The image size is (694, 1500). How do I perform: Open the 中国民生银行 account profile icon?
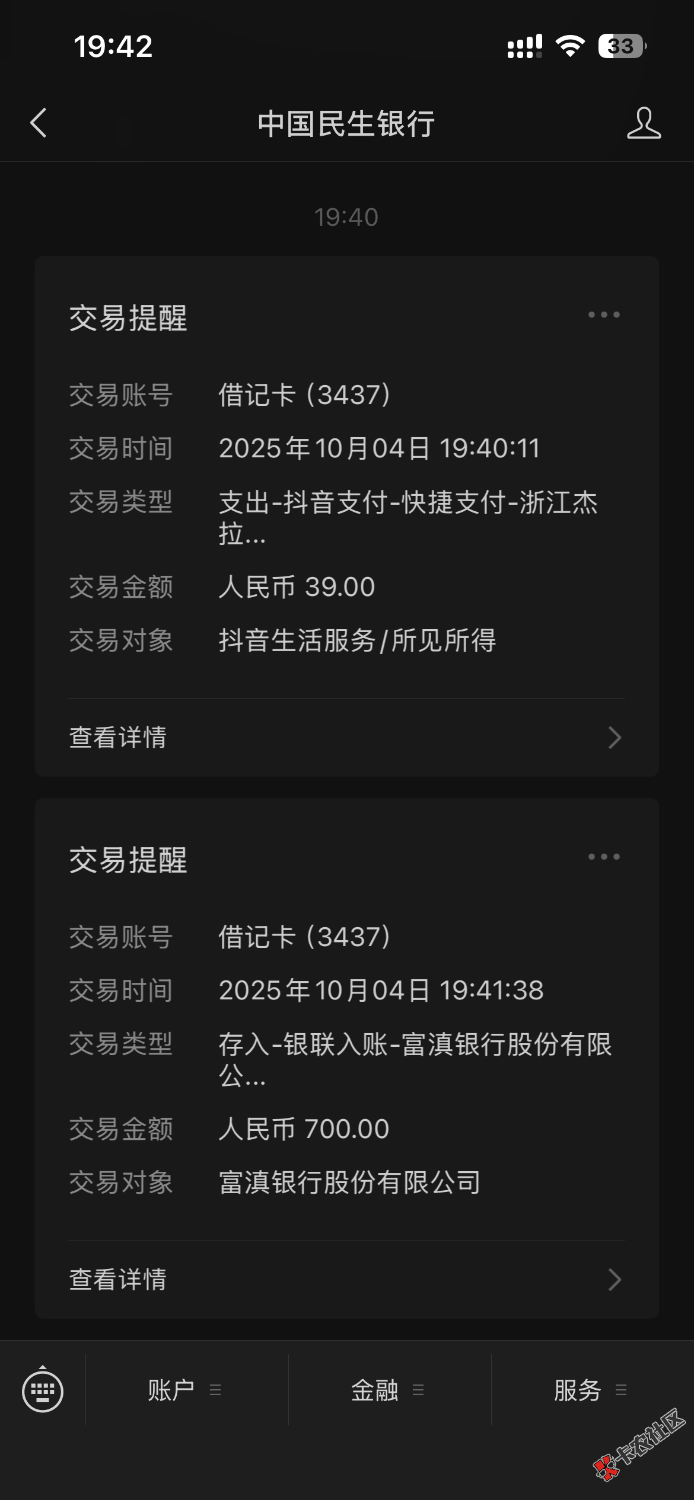(643, 123)
